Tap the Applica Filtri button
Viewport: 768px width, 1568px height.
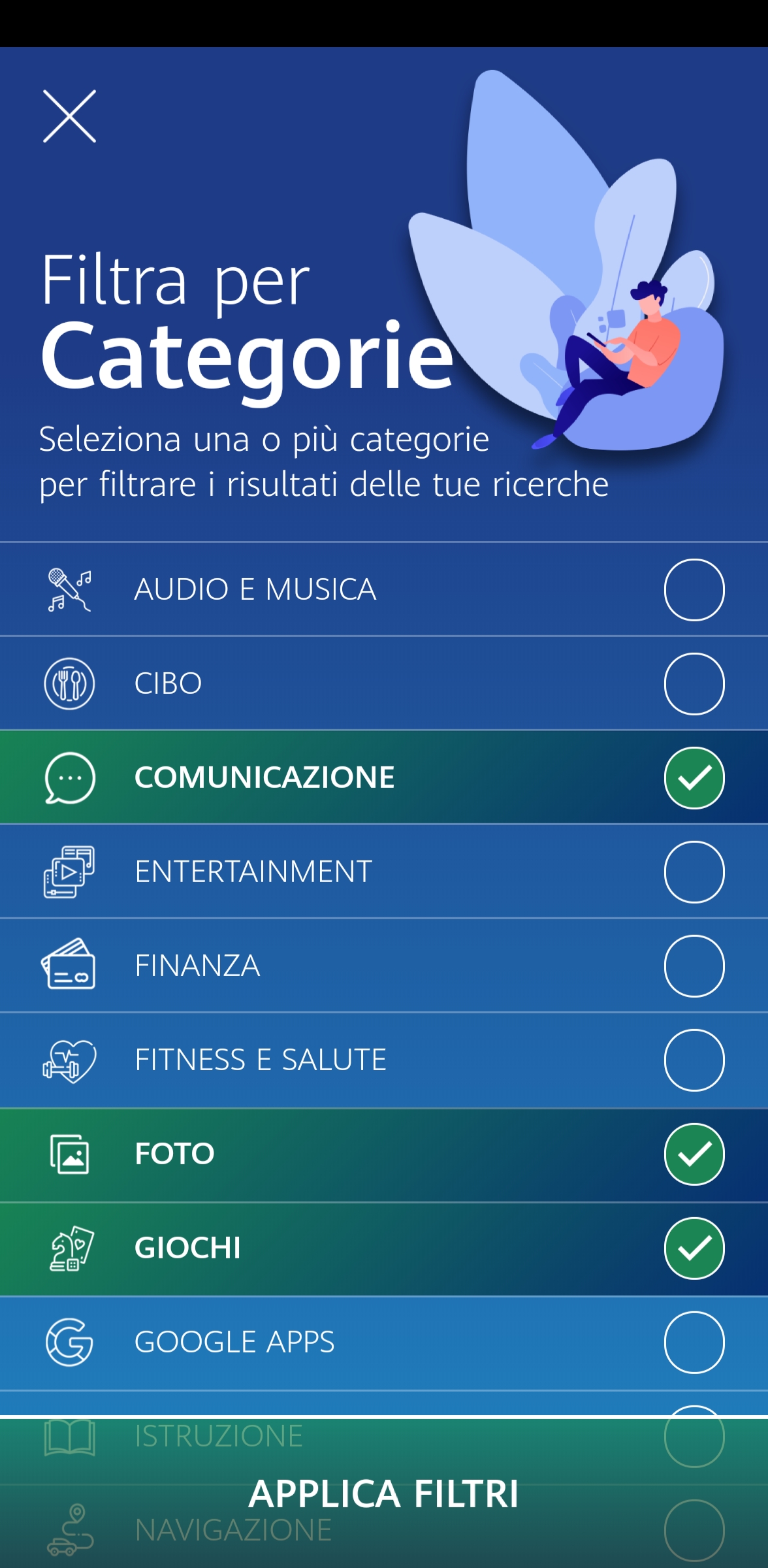point(384,1494)
